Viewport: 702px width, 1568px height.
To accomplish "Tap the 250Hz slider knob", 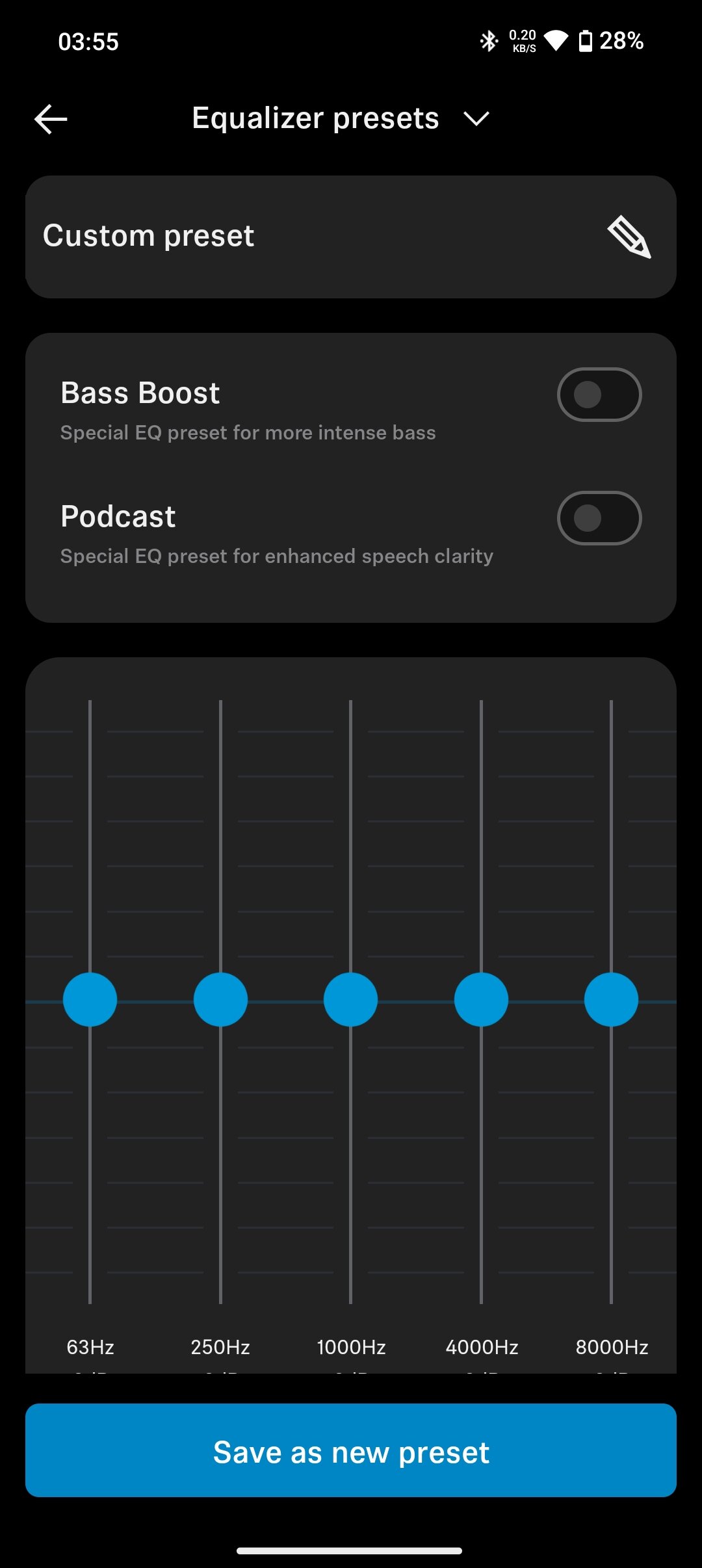I will 220,999.
